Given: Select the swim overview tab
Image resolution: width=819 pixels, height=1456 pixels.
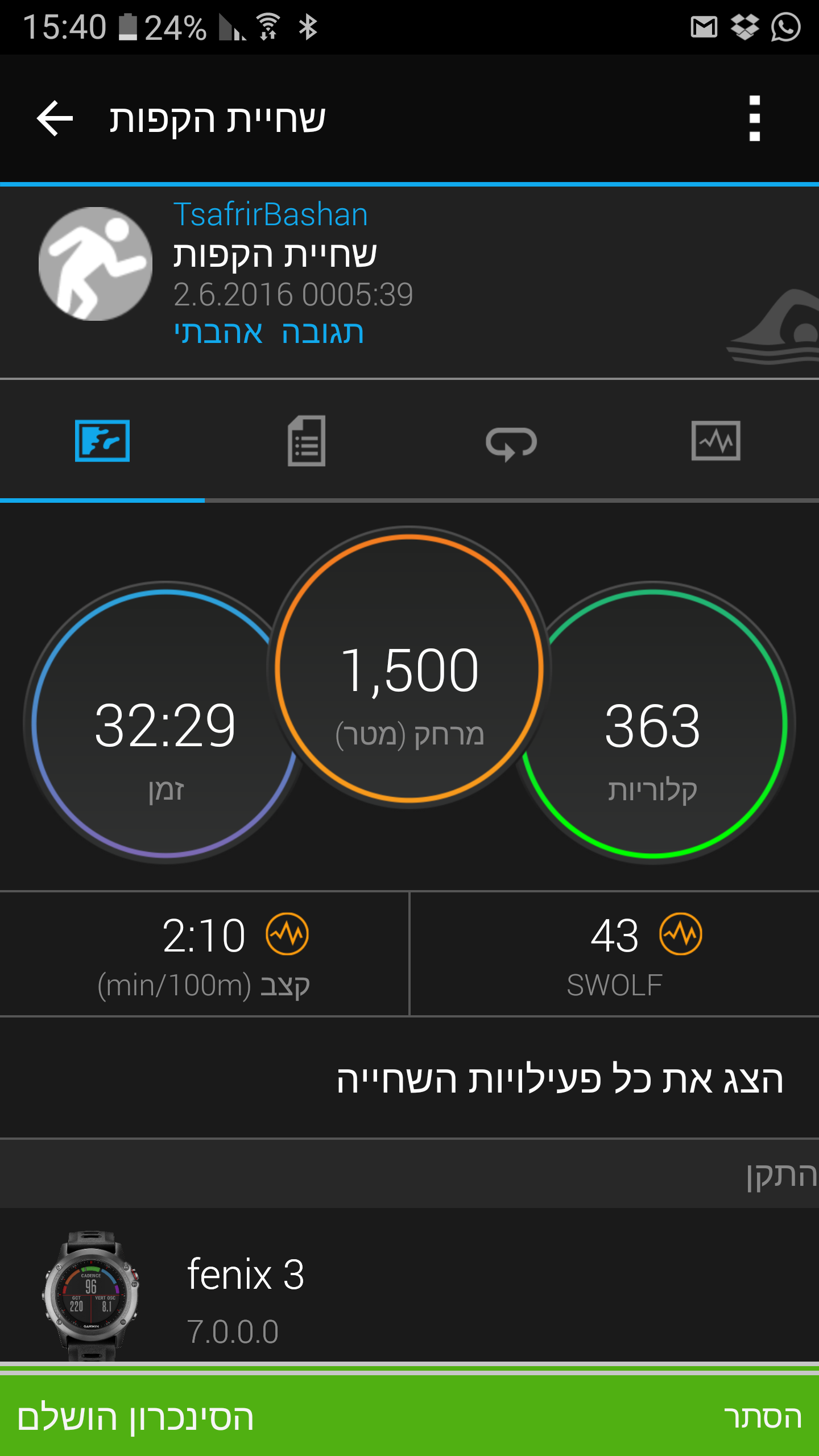Looking at the screenshot, I should pos(102,441).
